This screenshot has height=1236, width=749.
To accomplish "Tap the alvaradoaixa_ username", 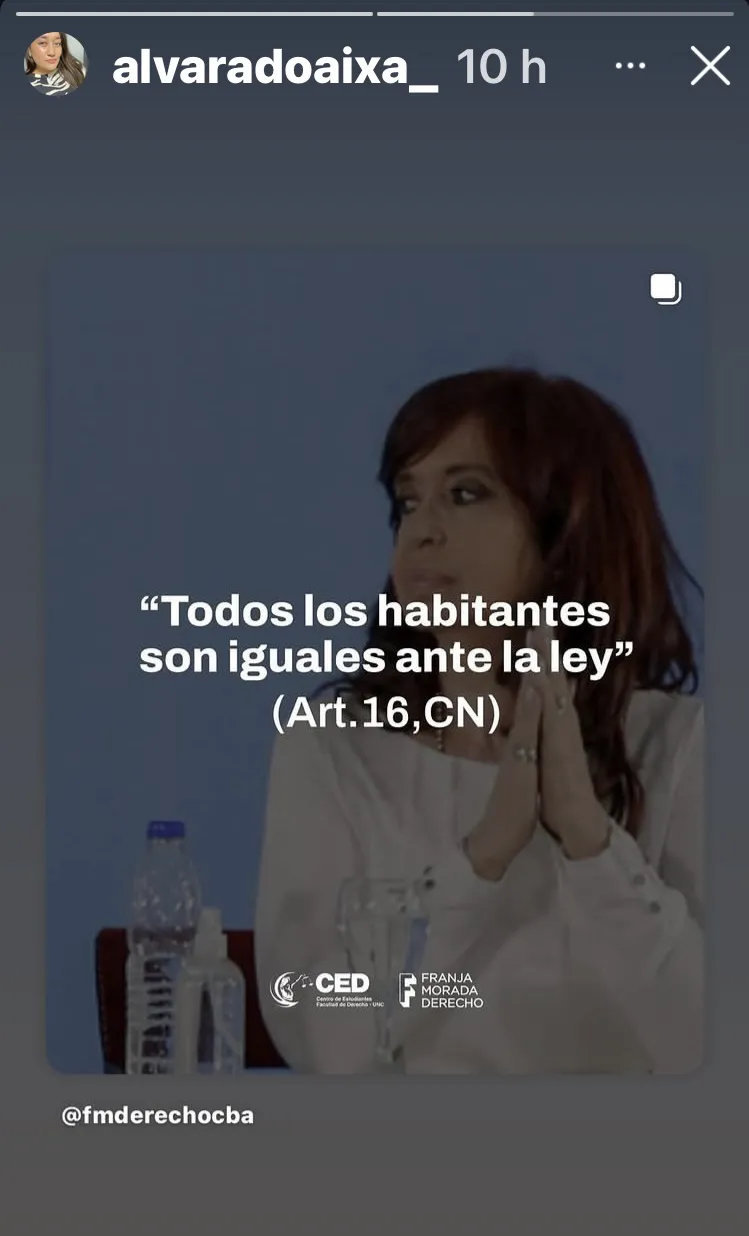I will coord(275,67).
